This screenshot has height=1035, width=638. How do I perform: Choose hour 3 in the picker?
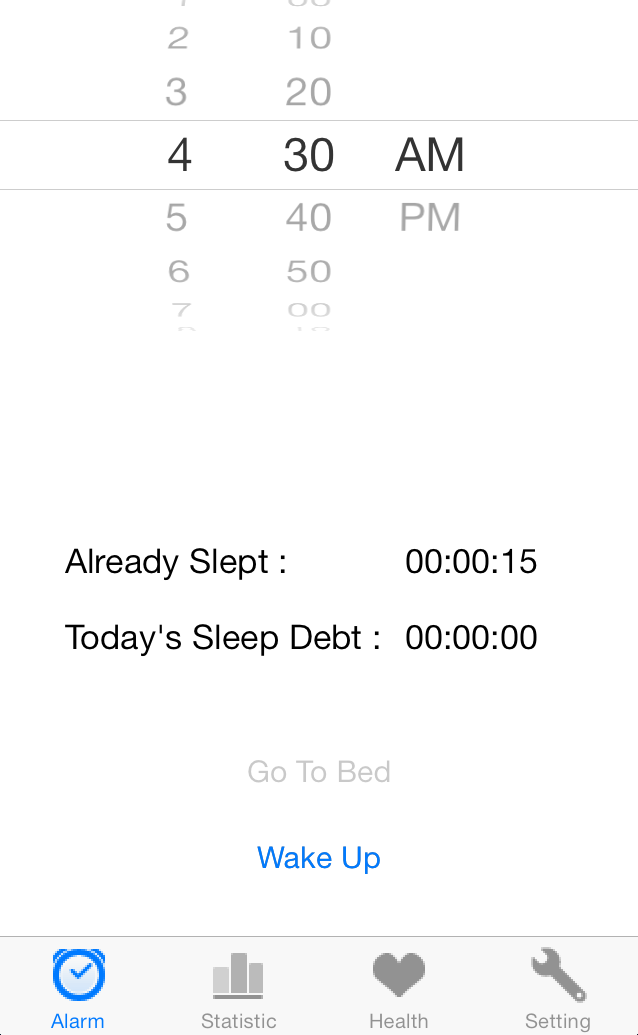pyautogui.click(x=177, y=93)
